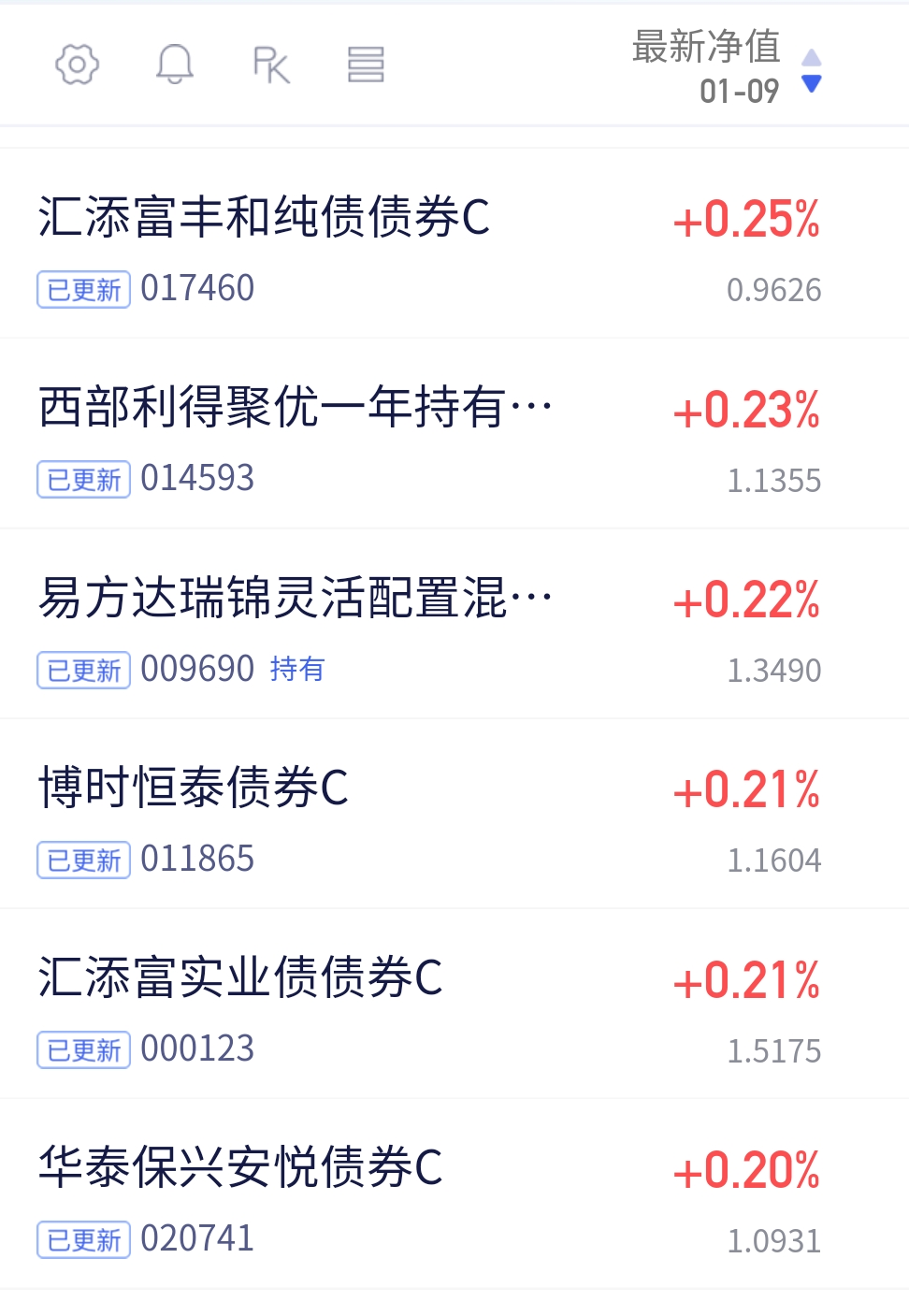Select fund 博时恒泰债券C
Viewport: 909px width, 1316px height.
(x=194, y=788)
